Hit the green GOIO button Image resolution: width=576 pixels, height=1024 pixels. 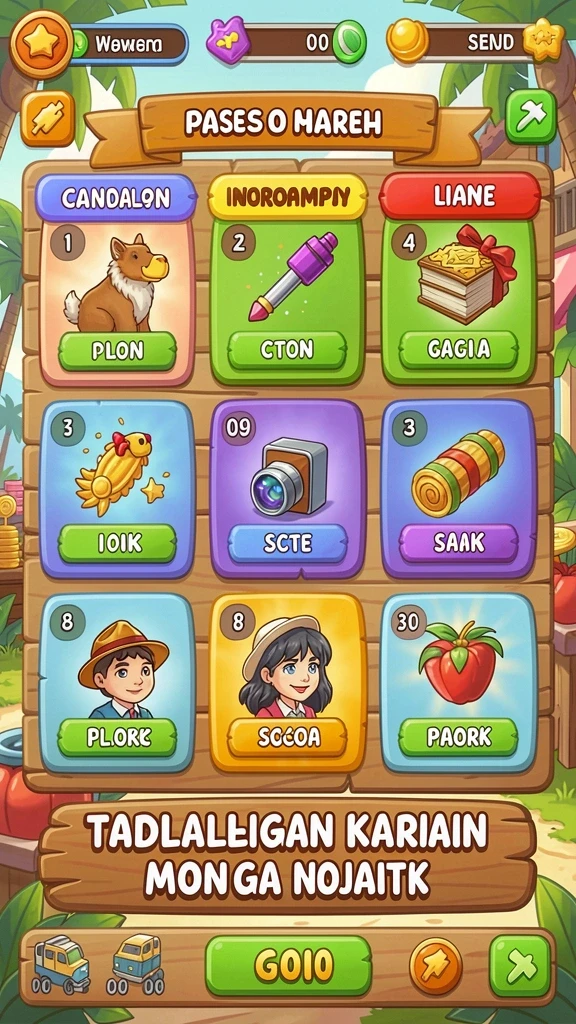tap(288, 965)
